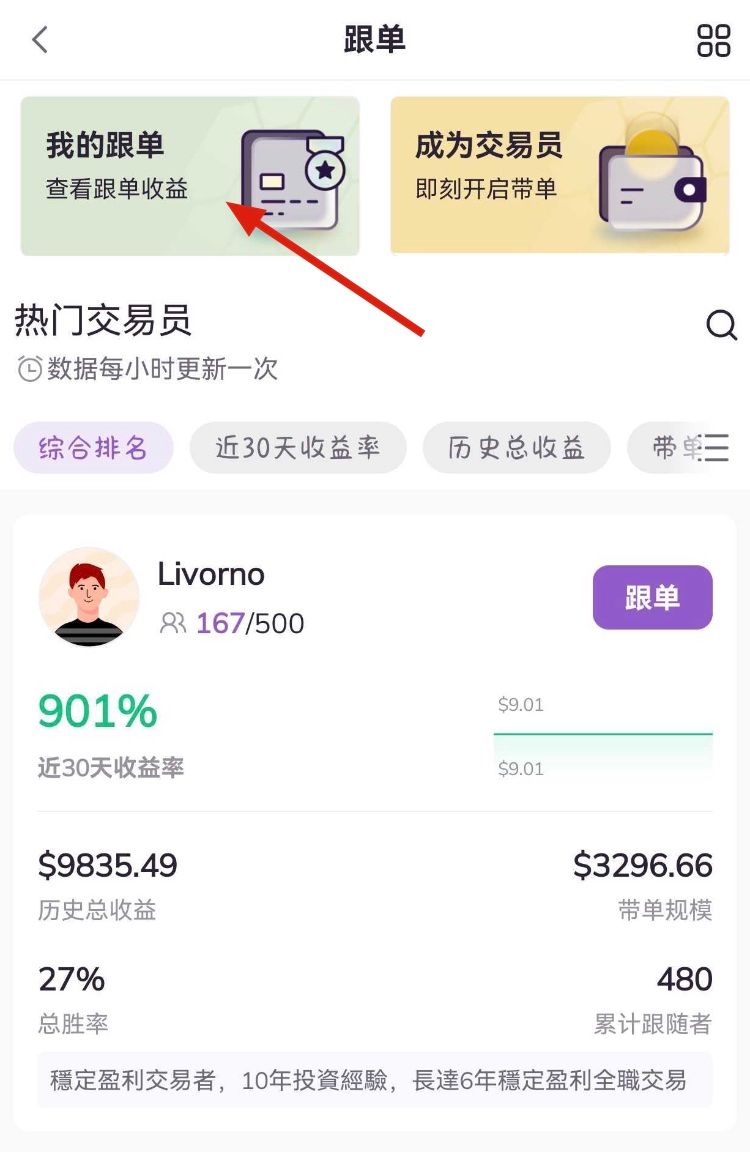The height and width of the screenshot is (1152, 750).
Task: Tap 跟单 to copy trader Livorno
Action: click(652, 598)
